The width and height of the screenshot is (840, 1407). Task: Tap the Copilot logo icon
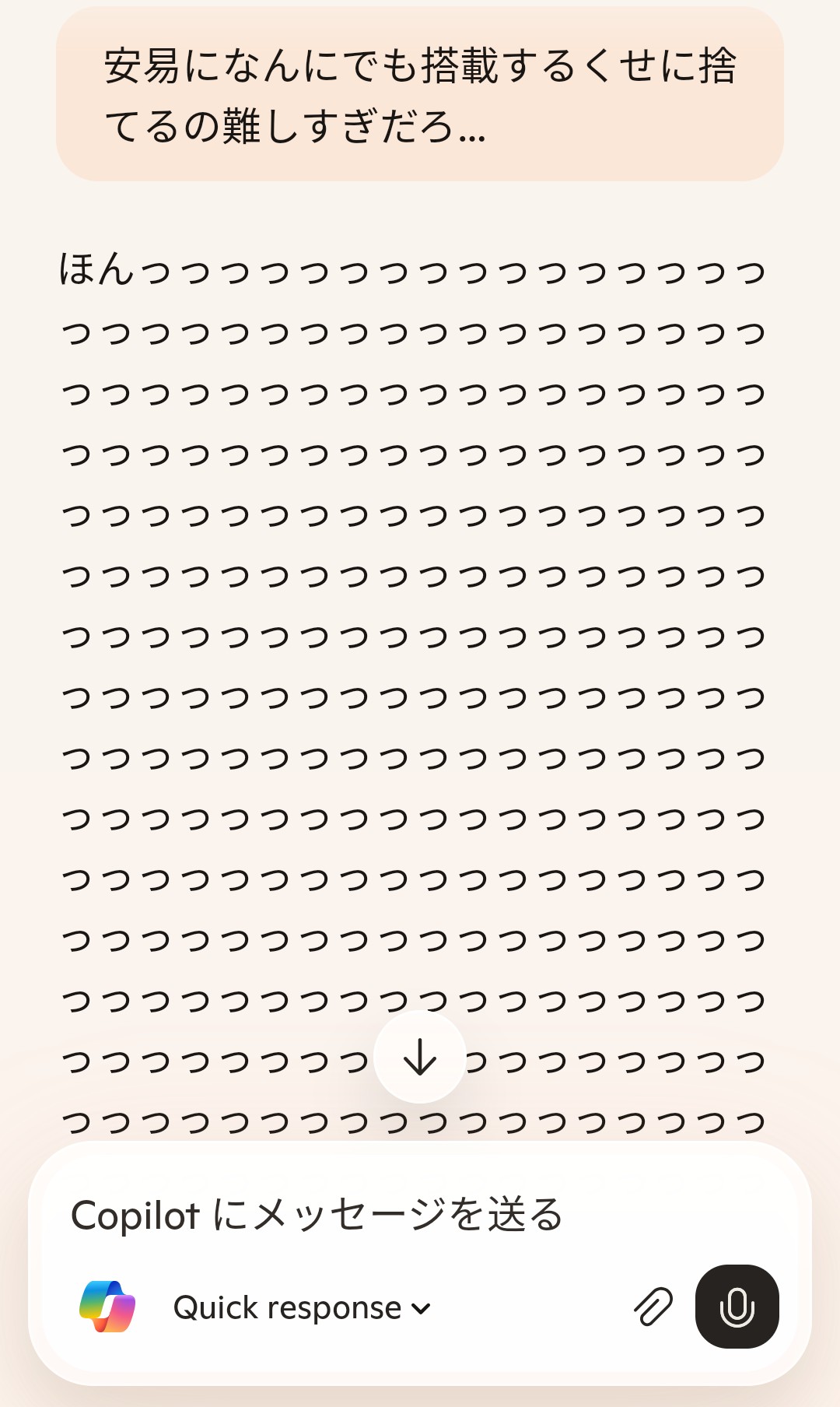[x=107, y=1307]
